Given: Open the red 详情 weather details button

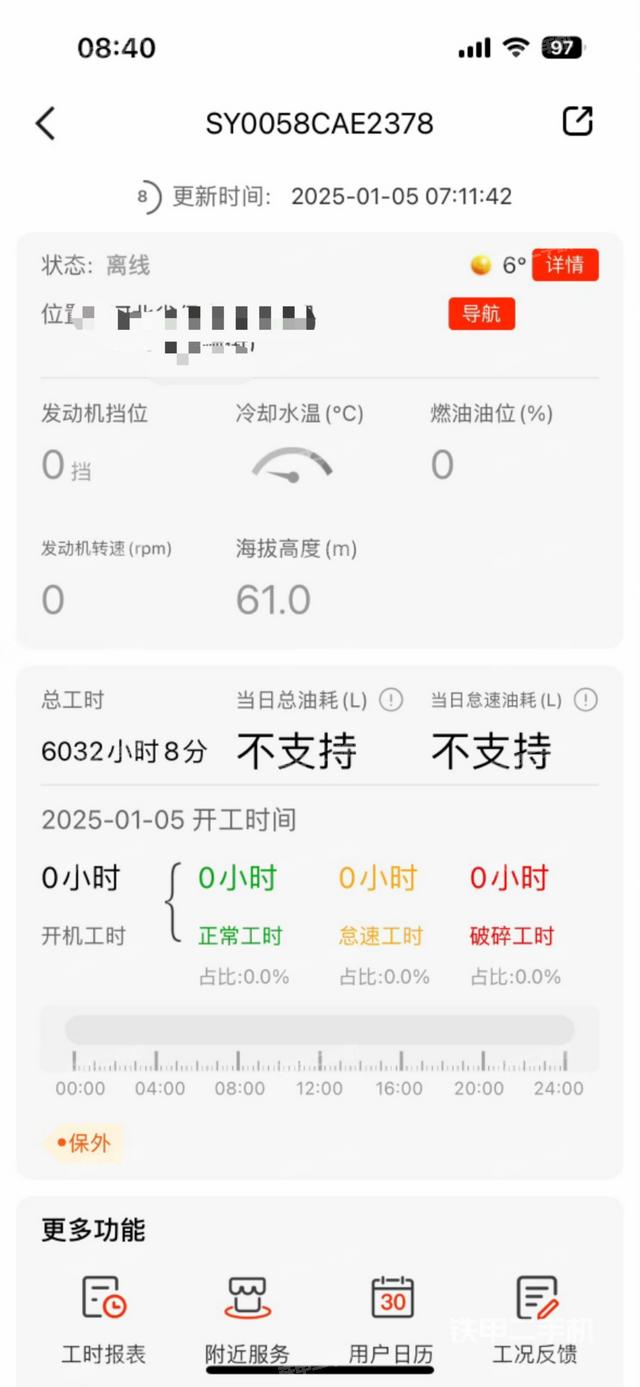Looking at the screenshot, I should [565, 265].
